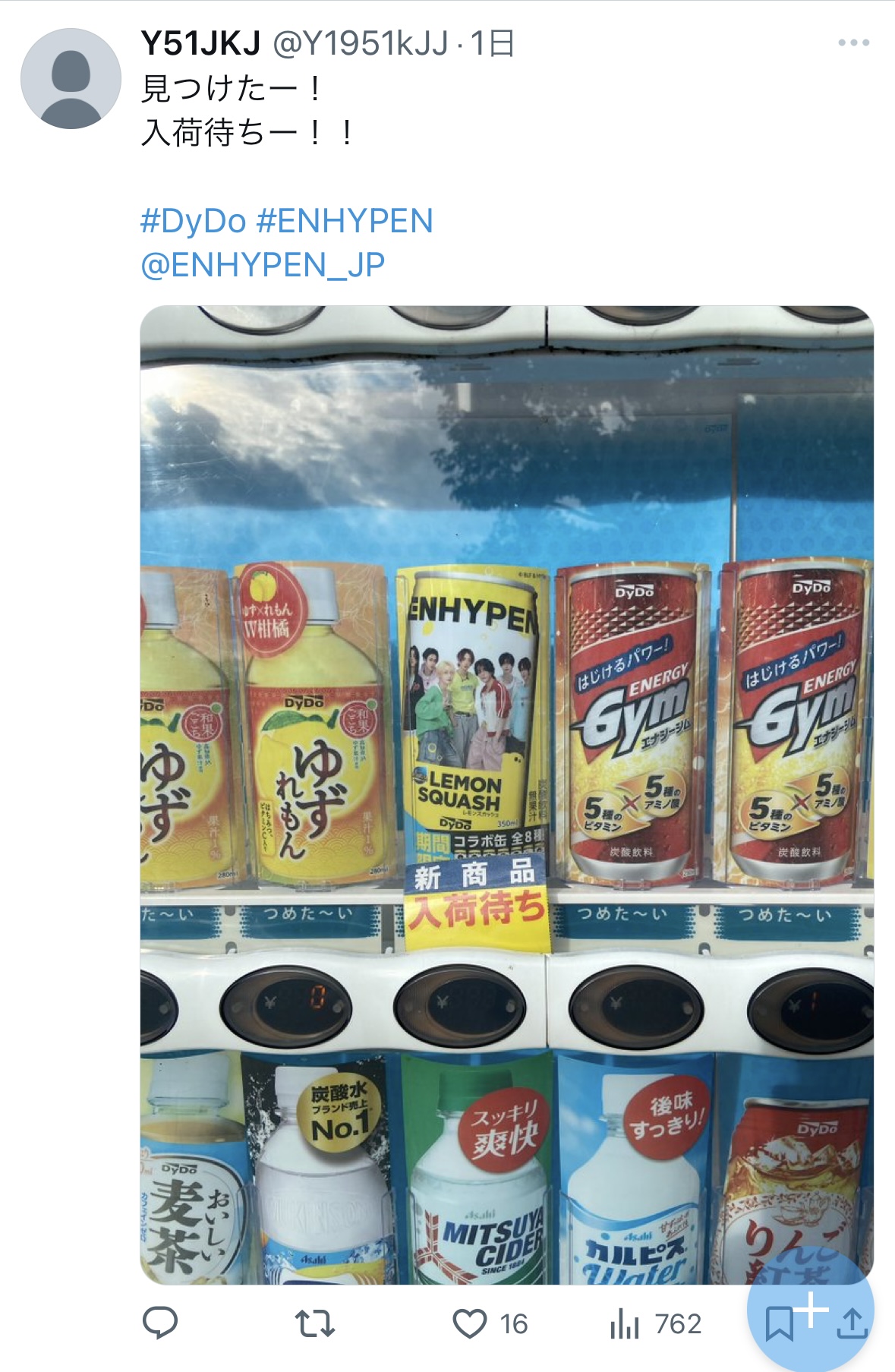
Task: Open Y51JKJ's profile via the display name
Action: [200, 43]
